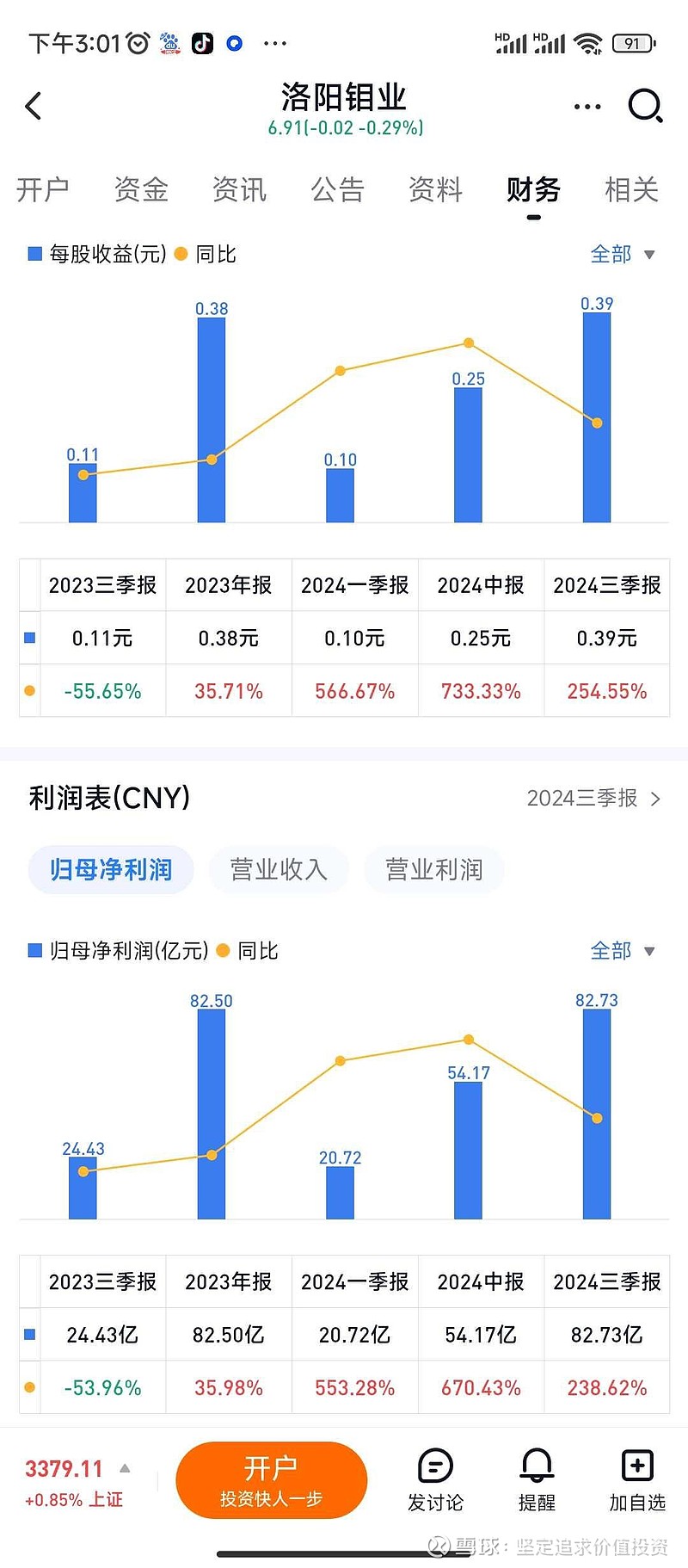Tap the 同比 yellow legend dot
Screen dimensions: 688x1568
(x=180, y=253)
